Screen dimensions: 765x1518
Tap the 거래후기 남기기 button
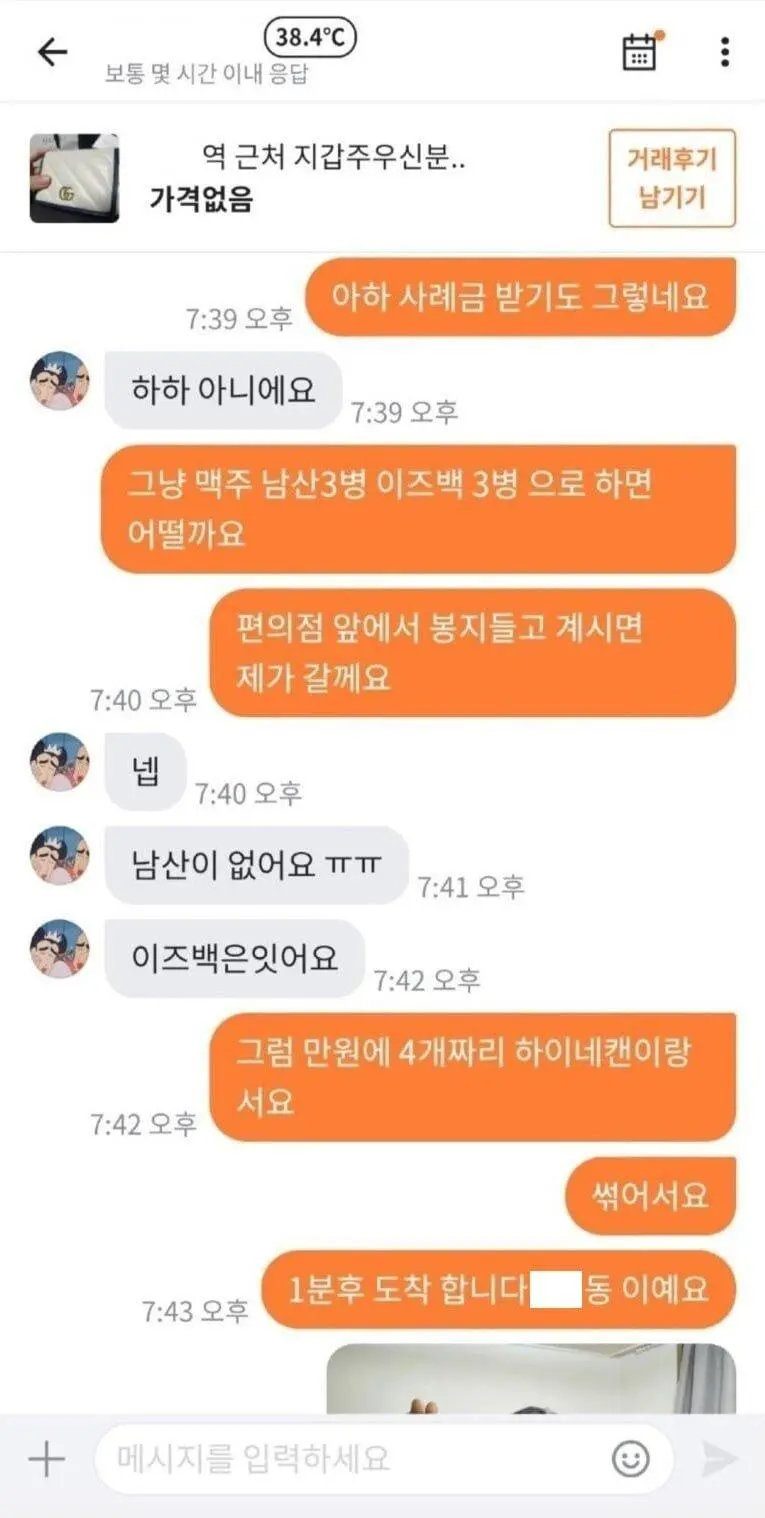coord(672,178)
